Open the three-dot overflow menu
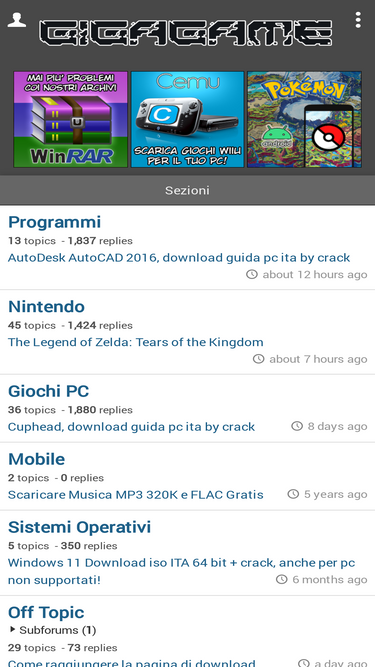This screenshot has height=667, width=375. point(358,20)
